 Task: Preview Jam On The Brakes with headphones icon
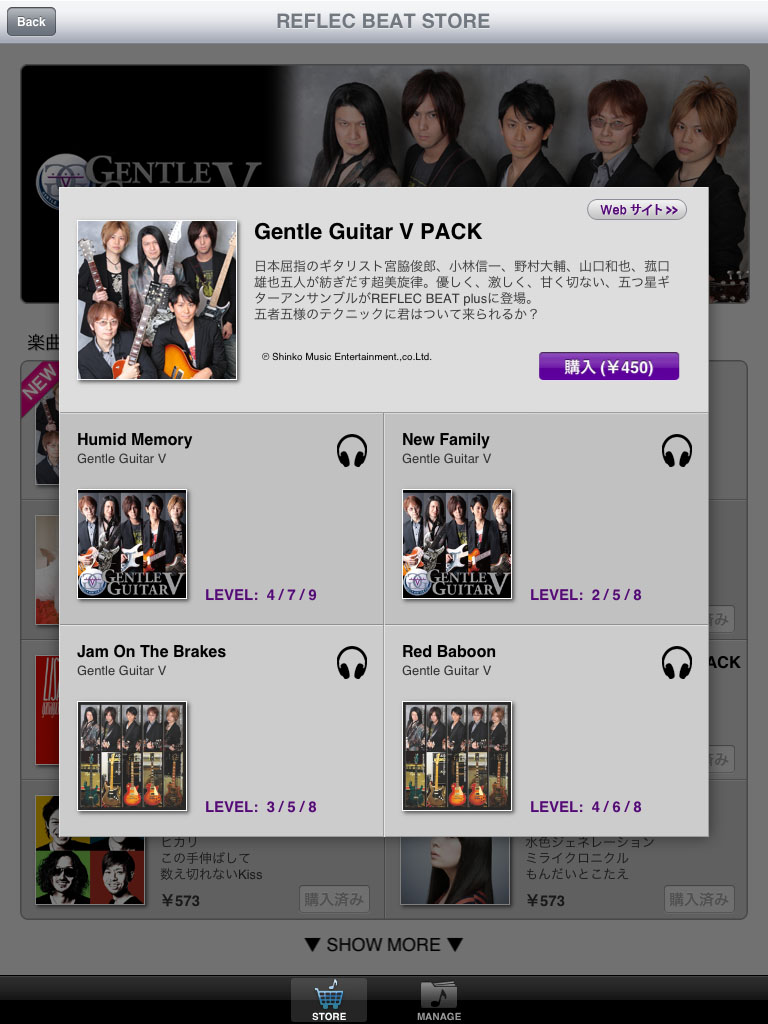pos(352,663)
